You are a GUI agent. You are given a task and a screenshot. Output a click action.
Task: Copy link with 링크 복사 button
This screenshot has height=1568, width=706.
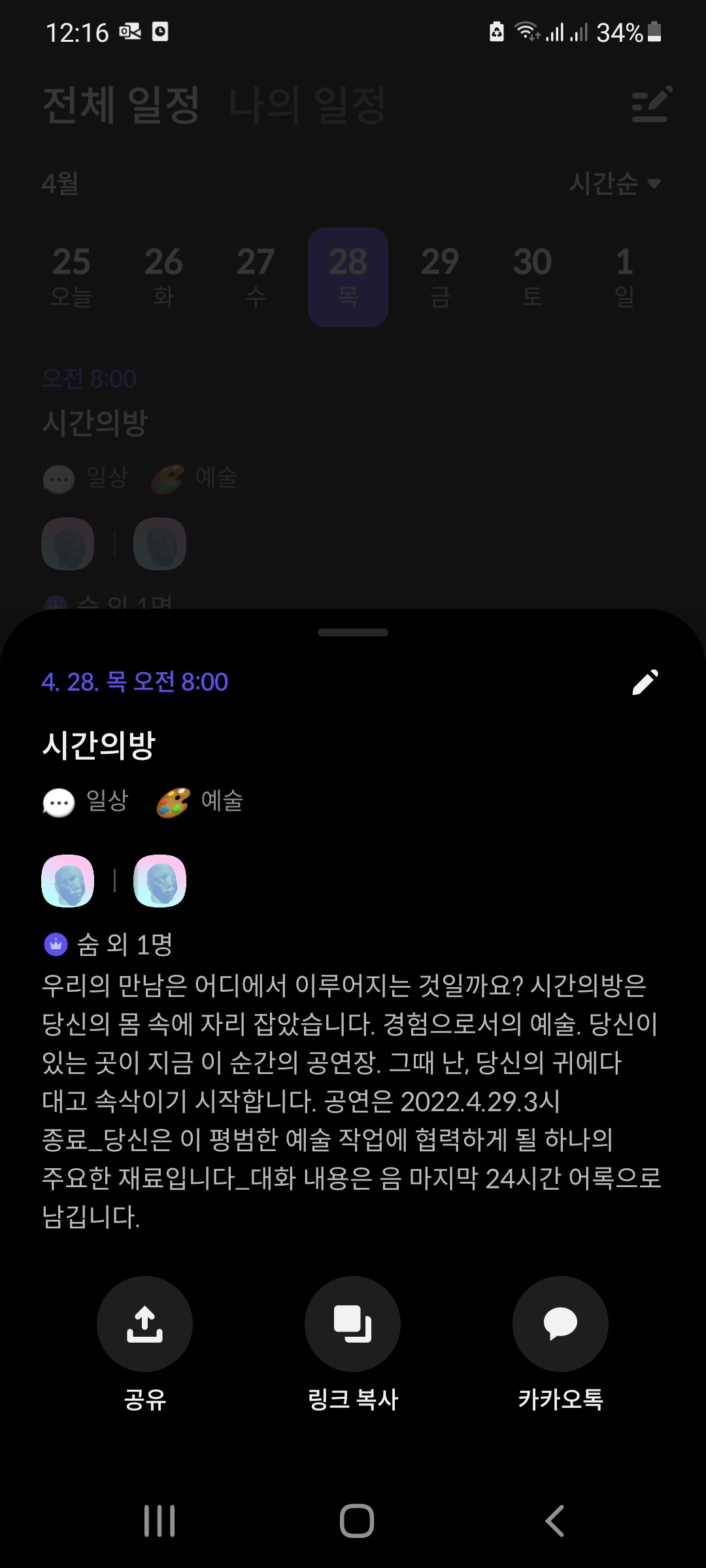[352, 1324]
